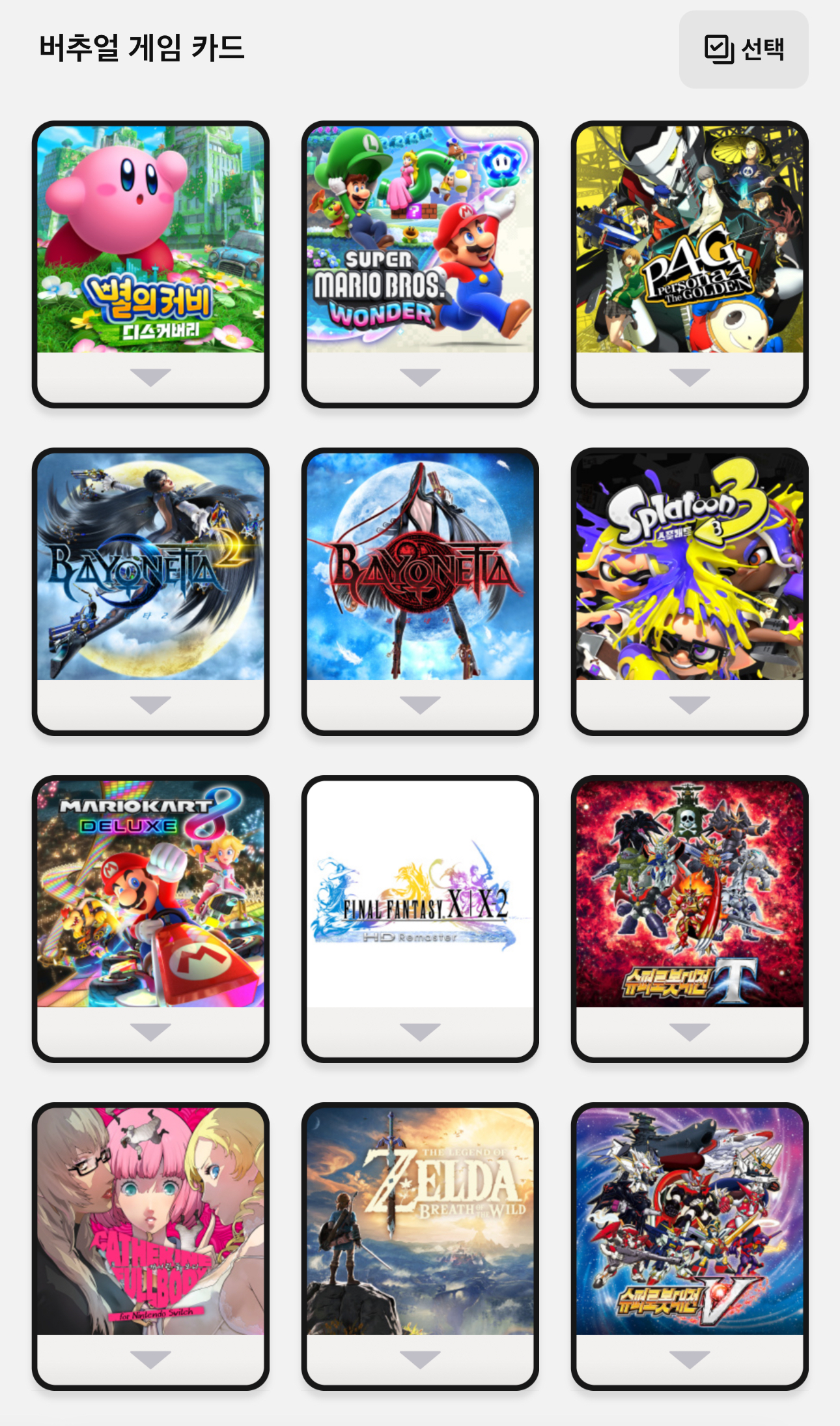This screenshot has width=840, height=1426.
Task: Select the Persona 4 Golden game card
Action: (x=690, y=264)
